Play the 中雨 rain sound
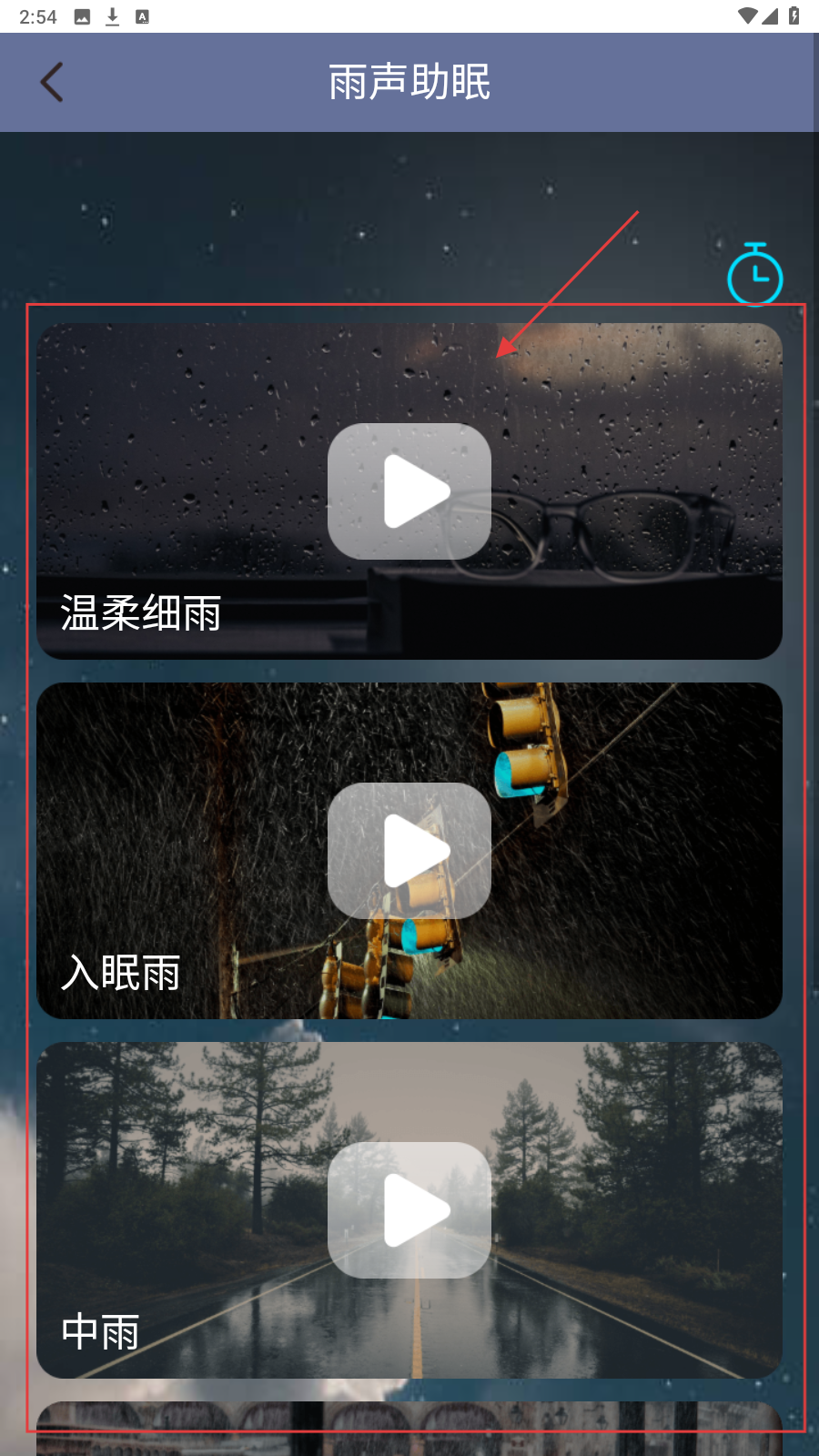The height and width of the screenshot is (1456, 819). [409, 1210]
